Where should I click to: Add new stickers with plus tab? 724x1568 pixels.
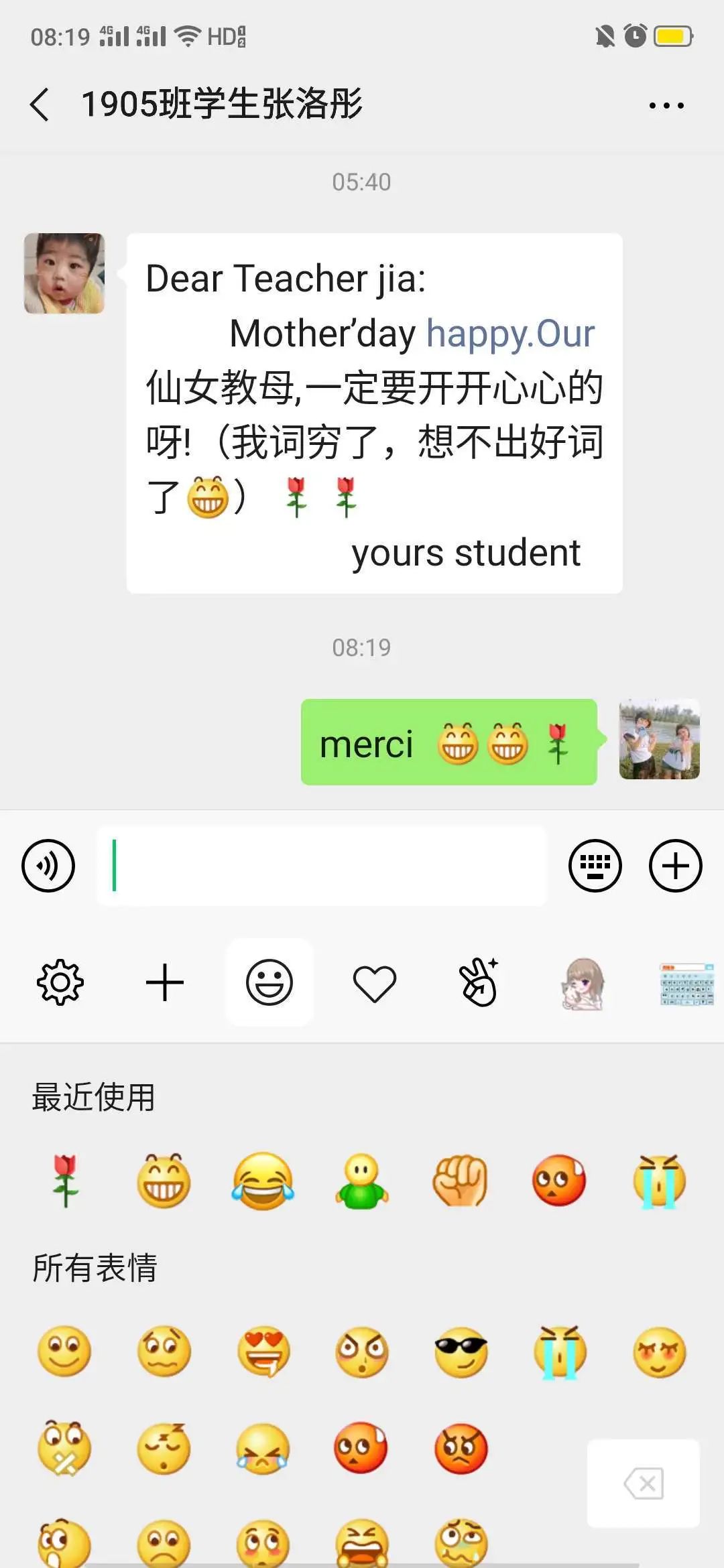[164, 982]
